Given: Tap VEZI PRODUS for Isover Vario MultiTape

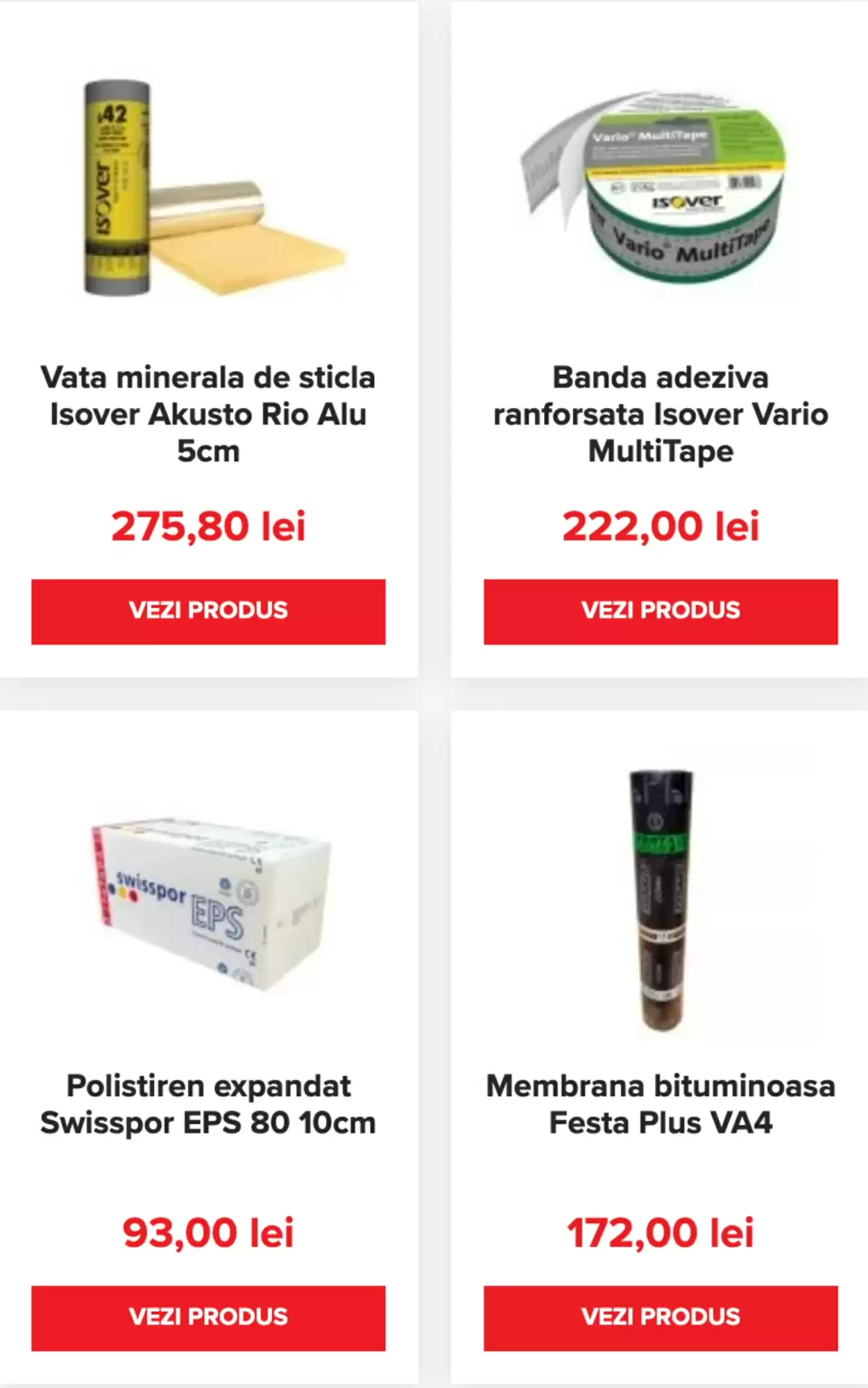Looking at the screenshot, I should (x=661, y=611).
